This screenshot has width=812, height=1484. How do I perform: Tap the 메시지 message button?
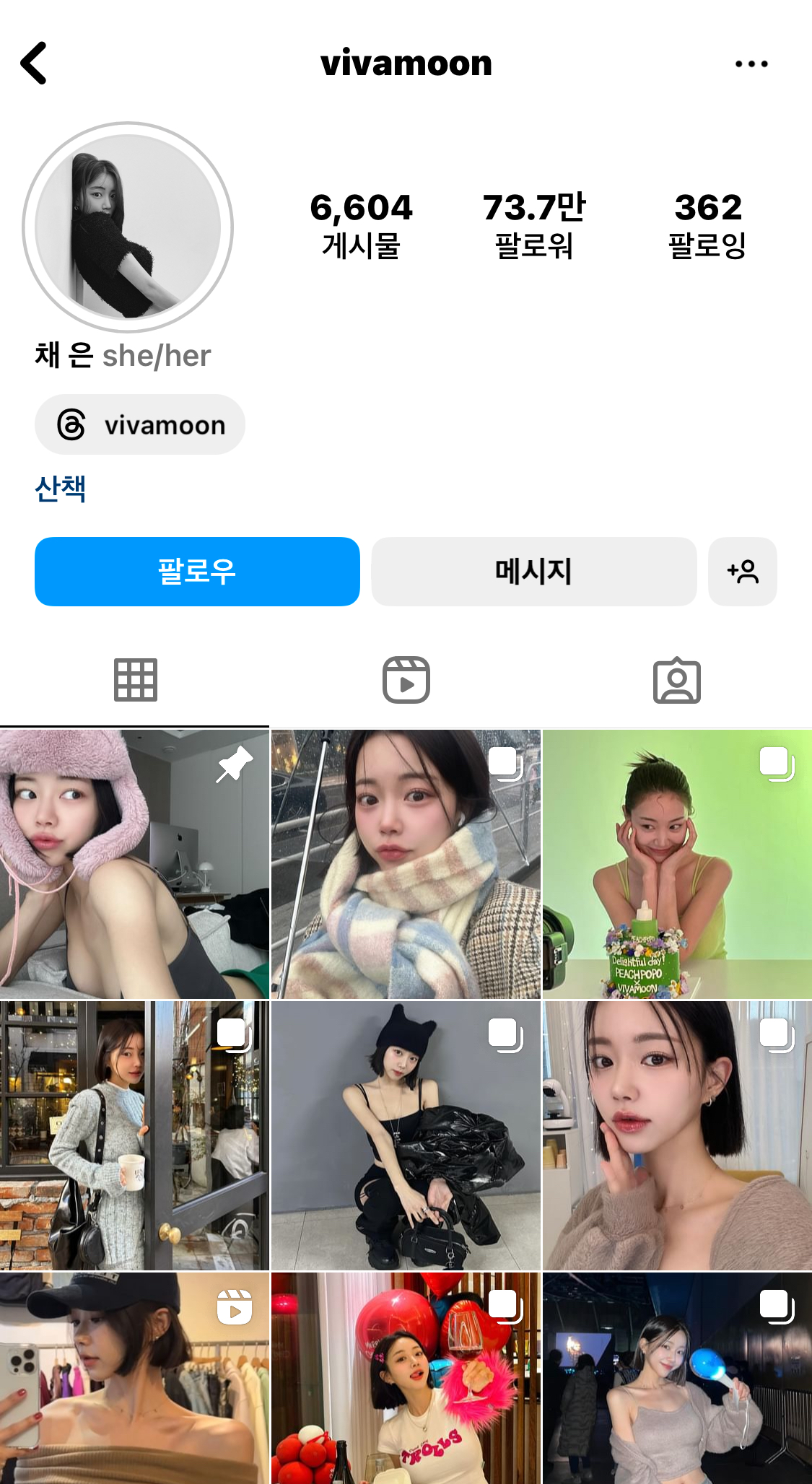[x=533, y=572]
